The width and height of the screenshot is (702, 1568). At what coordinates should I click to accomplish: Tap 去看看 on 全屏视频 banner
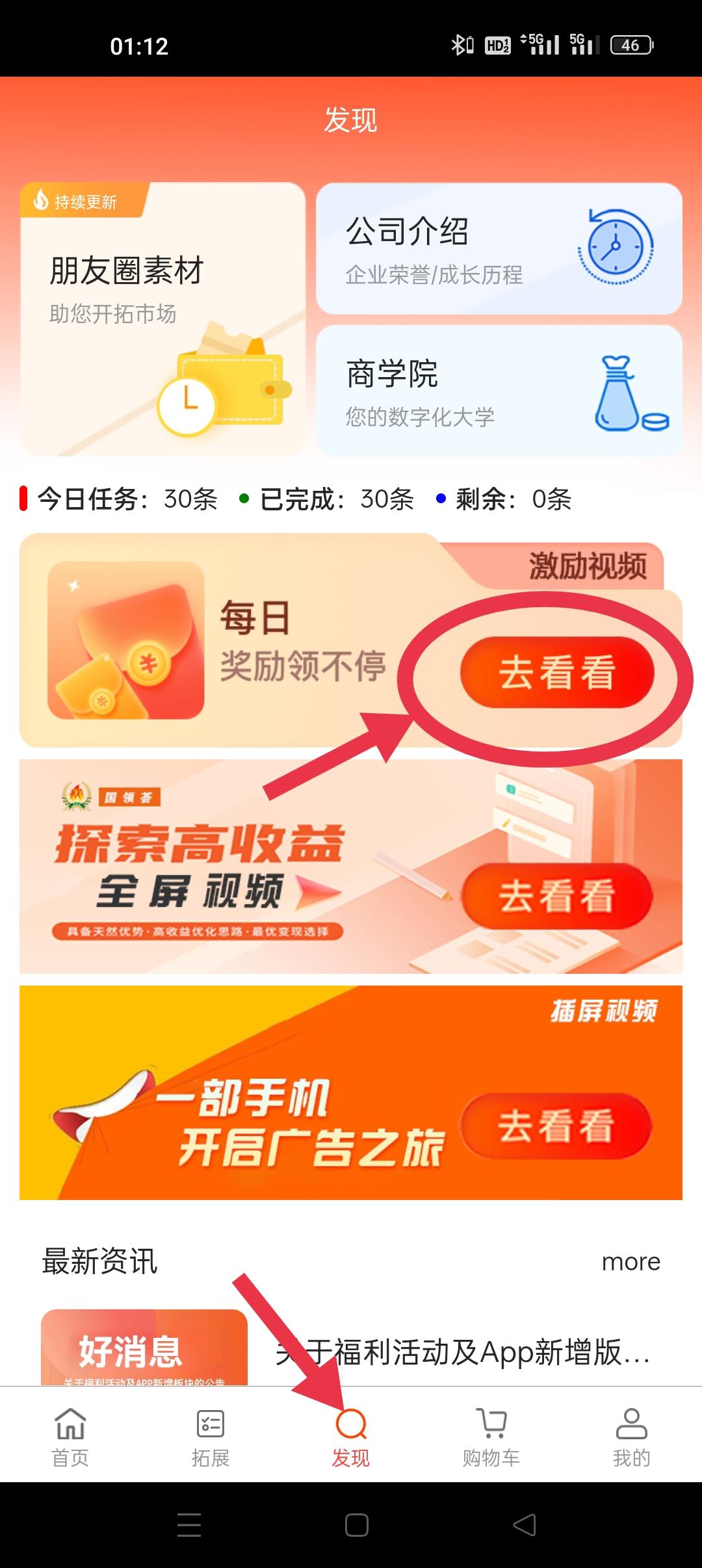[x=557, y=896]
